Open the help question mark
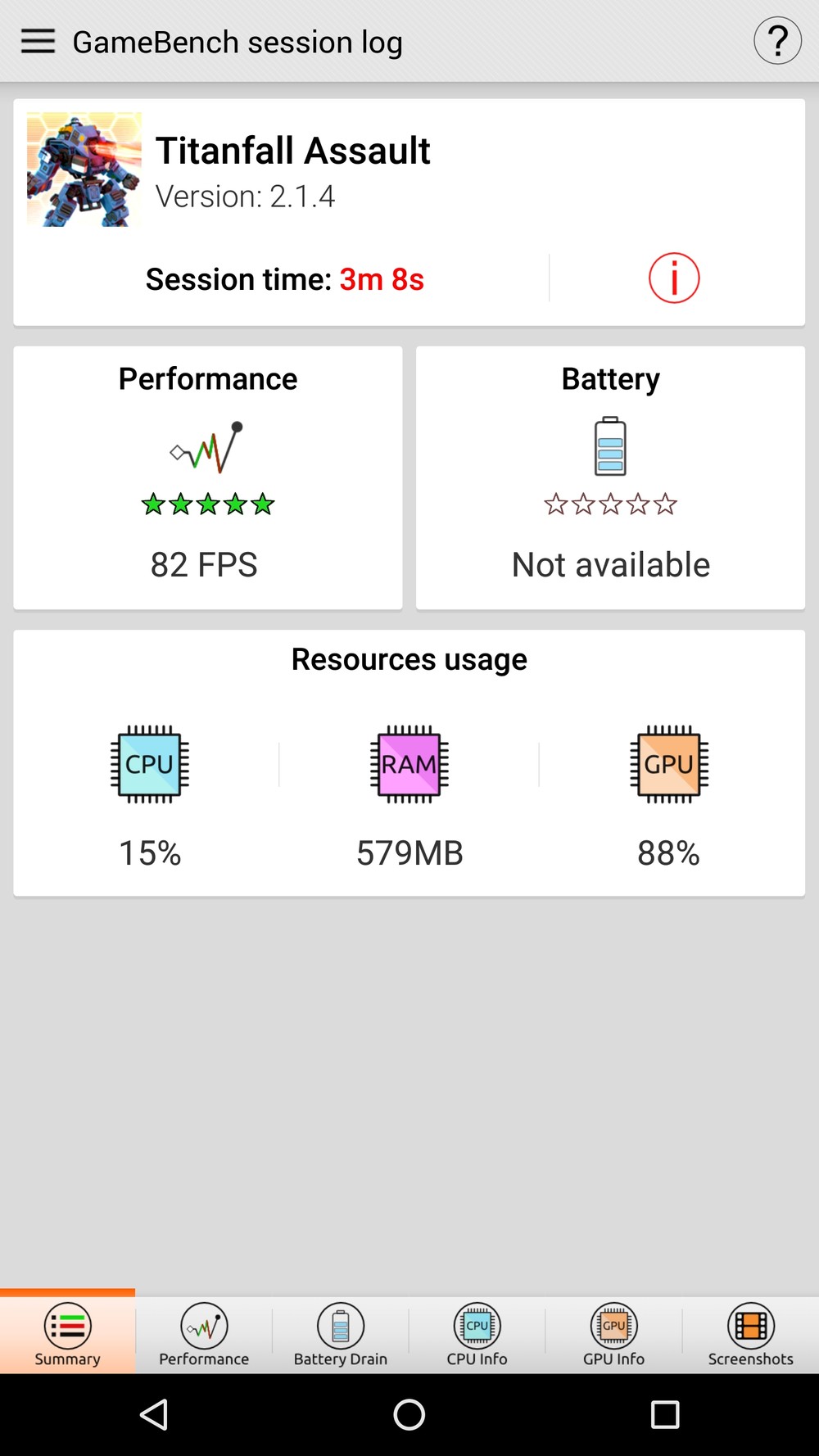The image size is (819, 1456). tap(777, 41)
